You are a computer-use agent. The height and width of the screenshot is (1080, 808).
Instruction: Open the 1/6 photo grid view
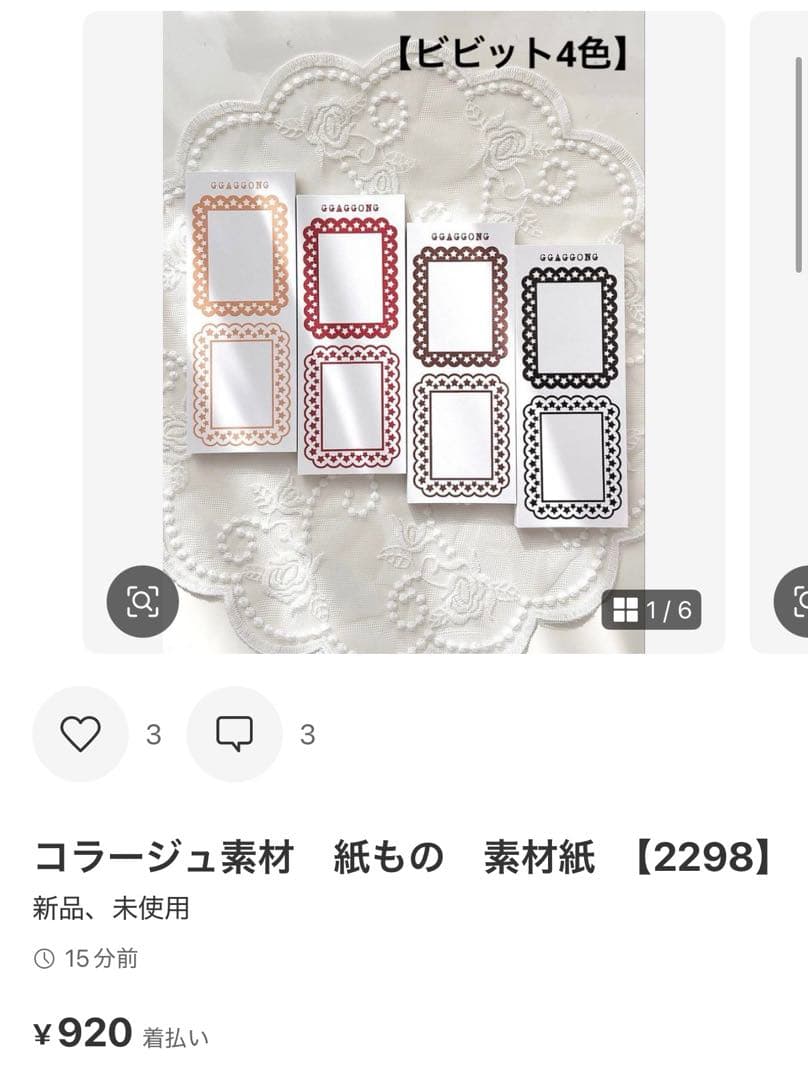(x=651, y=610)
